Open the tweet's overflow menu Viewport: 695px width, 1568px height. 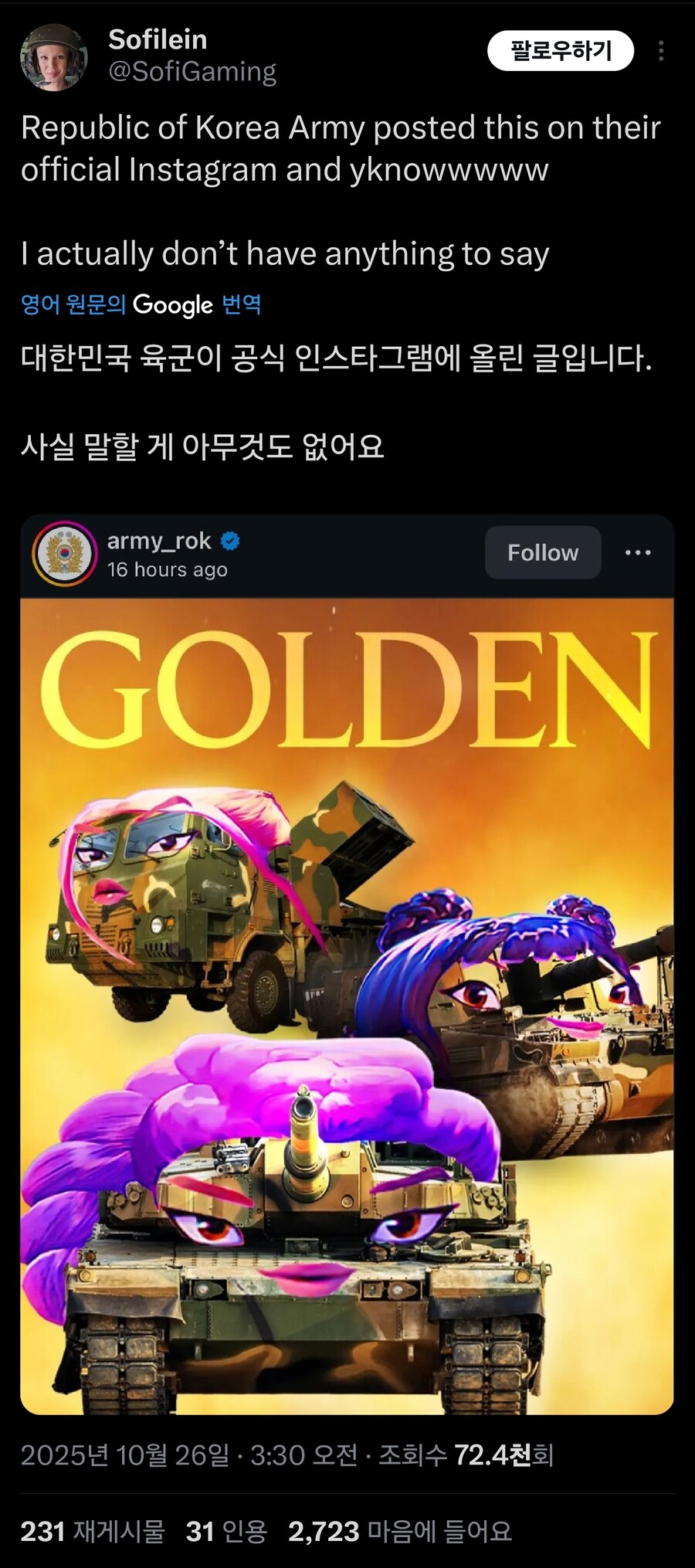coord(661,51)
